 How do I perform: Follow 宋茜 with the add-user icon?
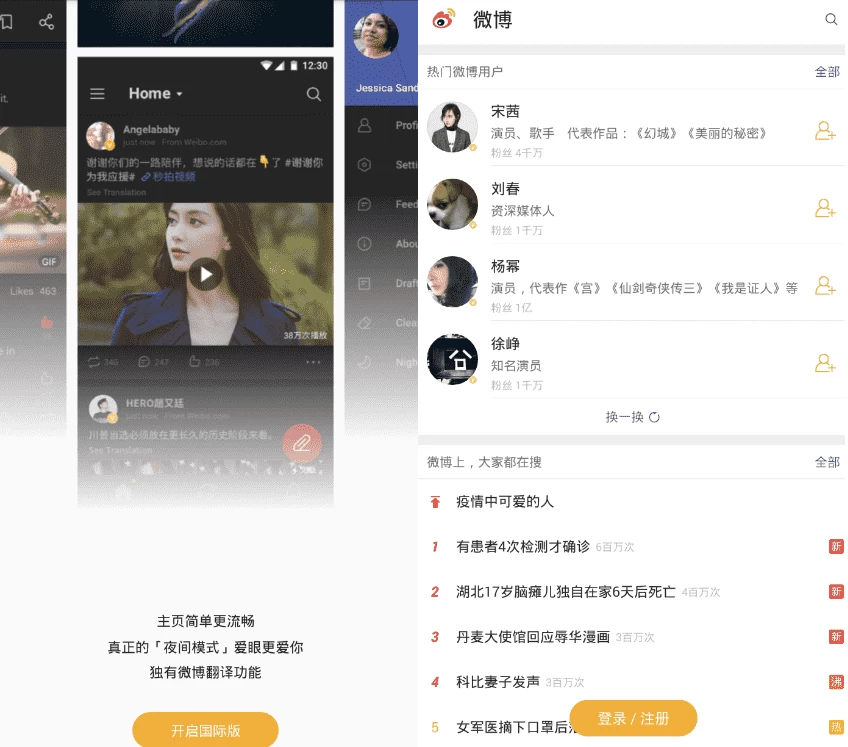(x=825, y=131)
